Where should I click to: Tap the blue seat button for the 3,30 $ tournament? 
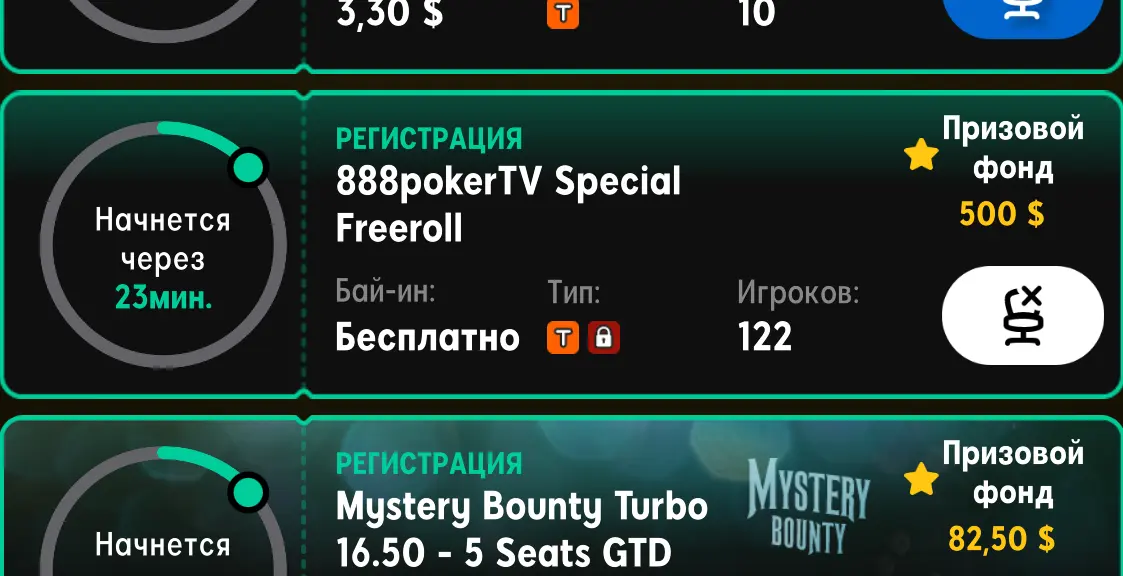[1022, 15]
